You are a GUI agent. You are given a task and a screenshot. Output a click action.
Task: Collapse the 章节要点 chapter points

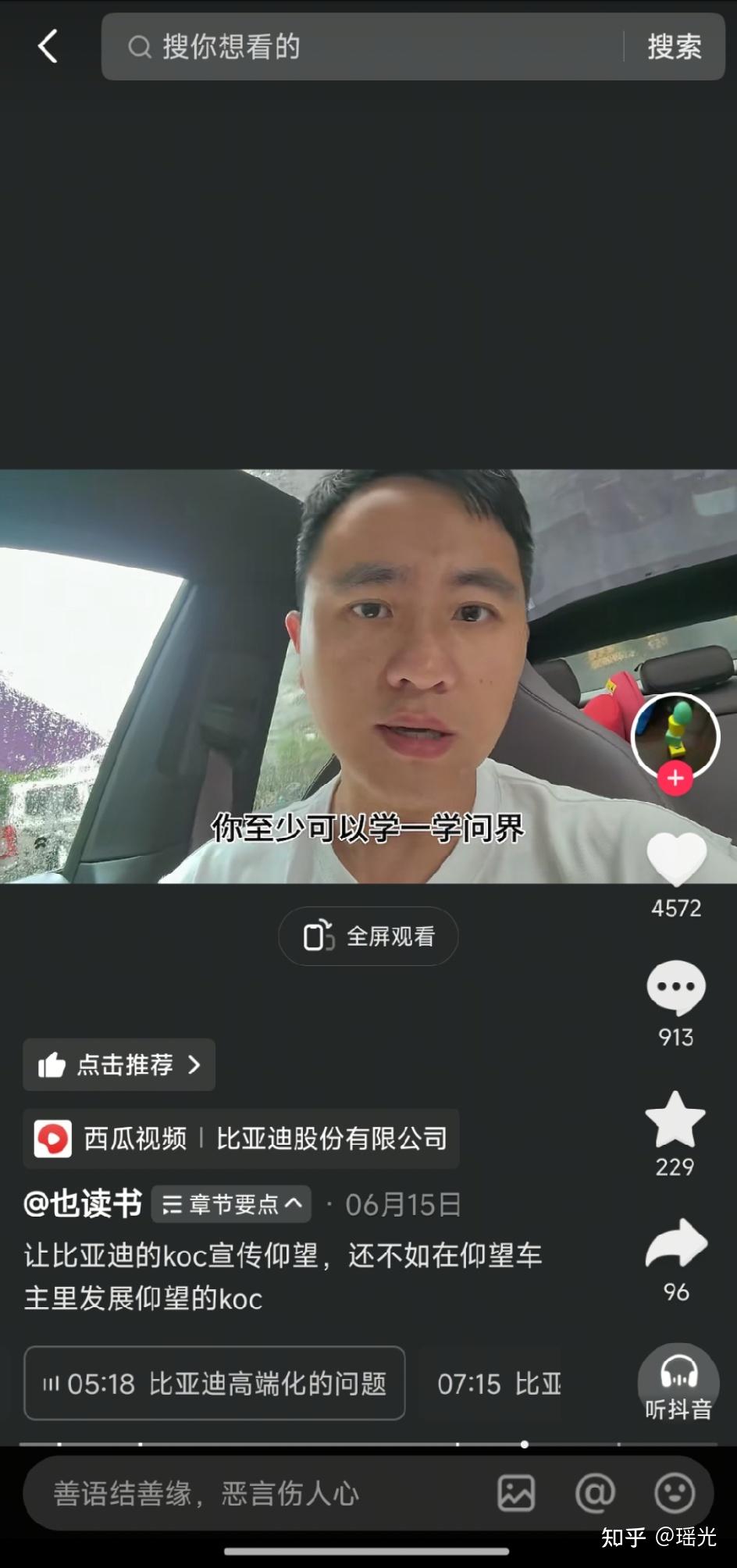(232, 1204)
